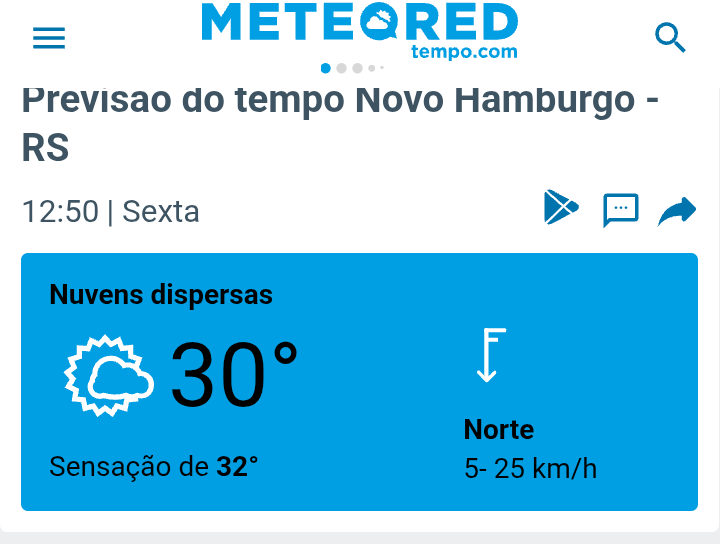Tap the comment message icon
Screen dimensions: 720x544
coord(620,210)
